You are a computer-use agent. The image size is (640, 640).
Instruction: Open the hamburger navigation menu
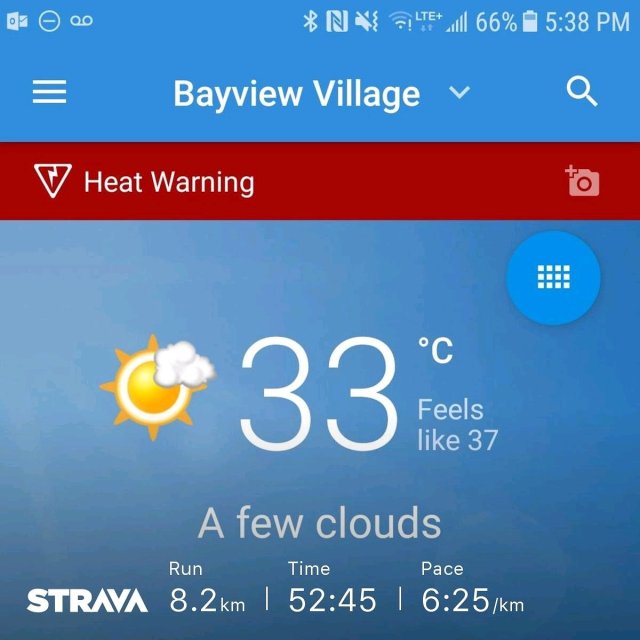[x=49, y=93]
